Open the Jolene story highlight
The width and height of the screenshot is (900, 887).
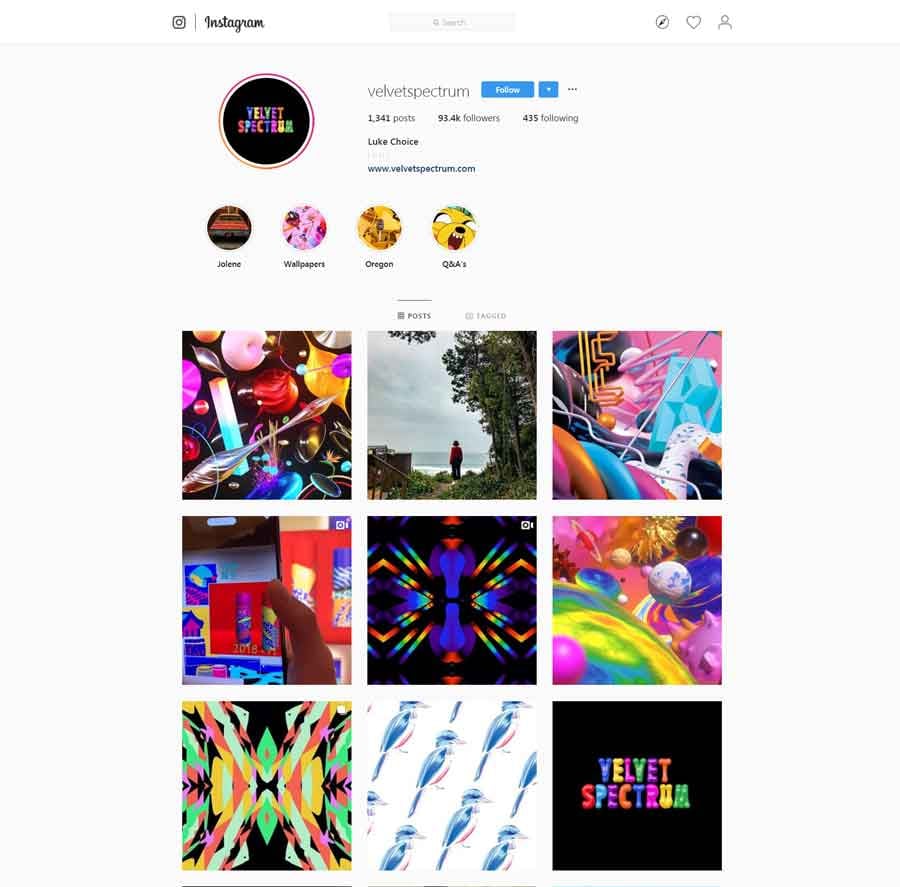tap(229, 229)
